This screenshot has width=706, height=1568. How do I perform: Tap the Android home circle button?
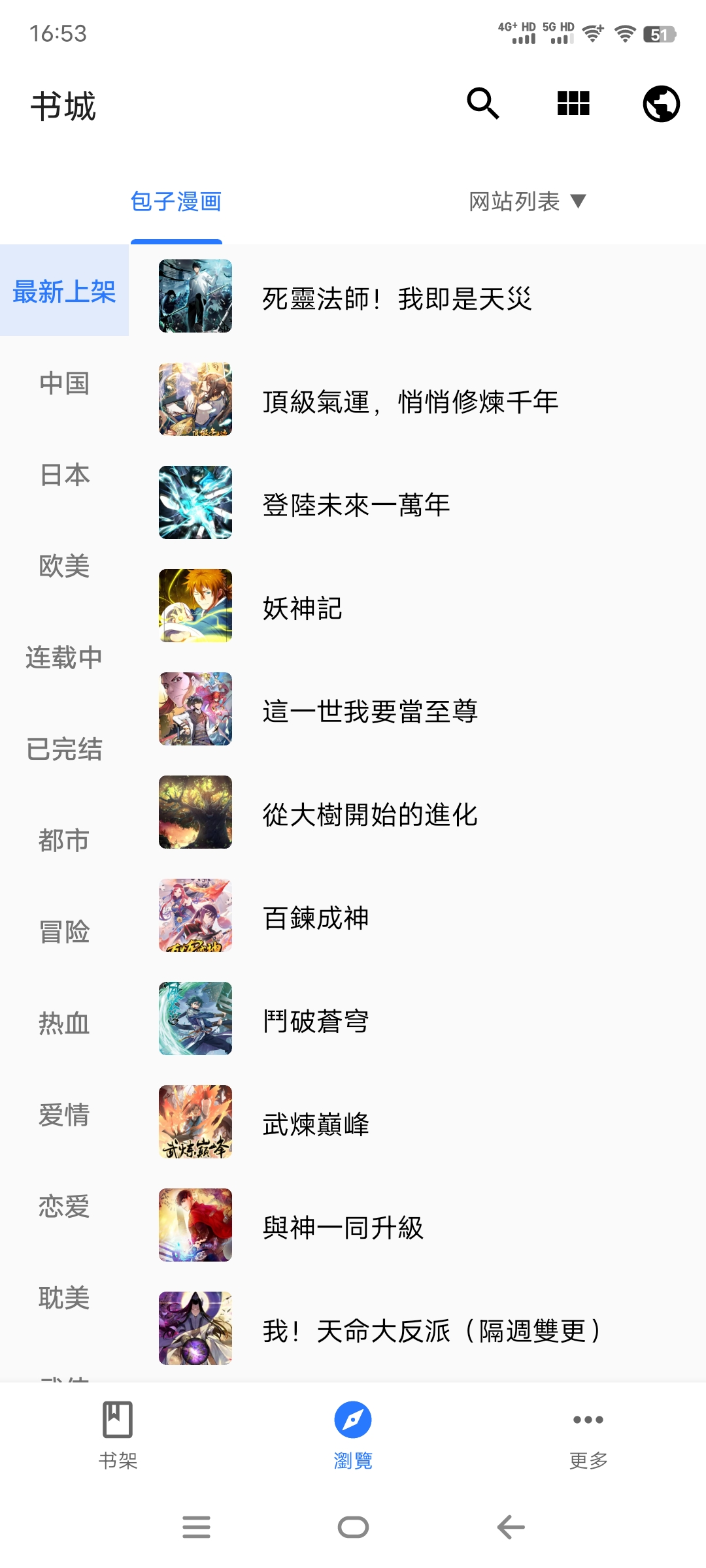click(353, 1527)
